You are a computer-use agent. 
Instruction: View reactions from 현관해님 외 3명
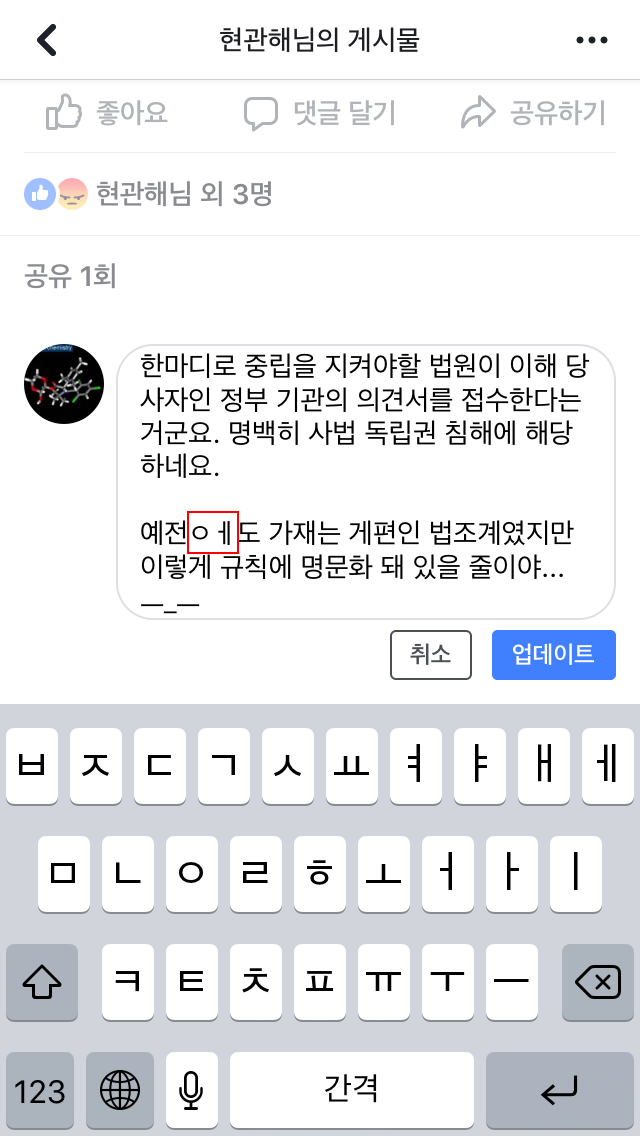148,194
